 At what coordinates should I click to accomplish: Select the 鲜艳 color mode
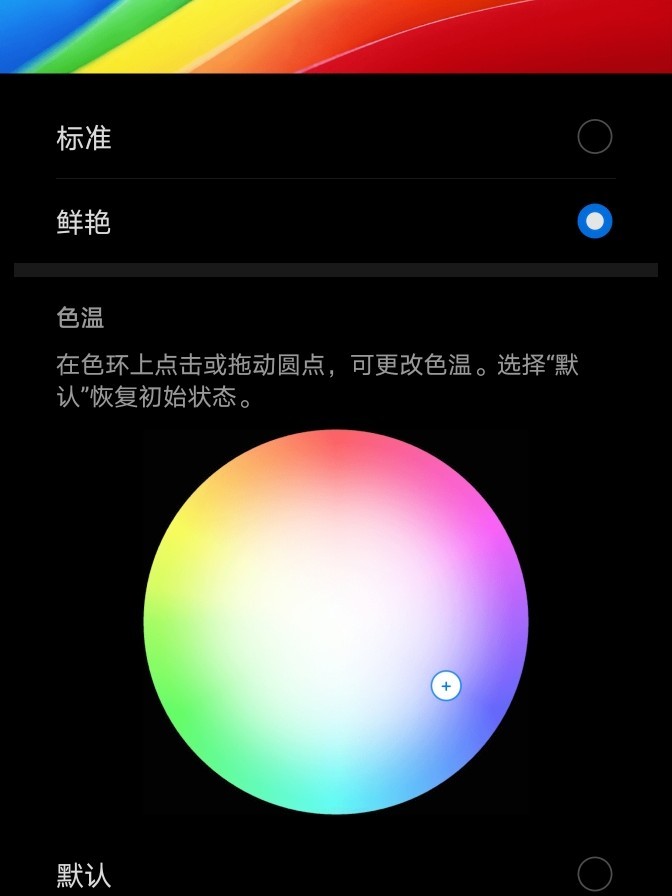pyautogui.click(x=594, y=221)
